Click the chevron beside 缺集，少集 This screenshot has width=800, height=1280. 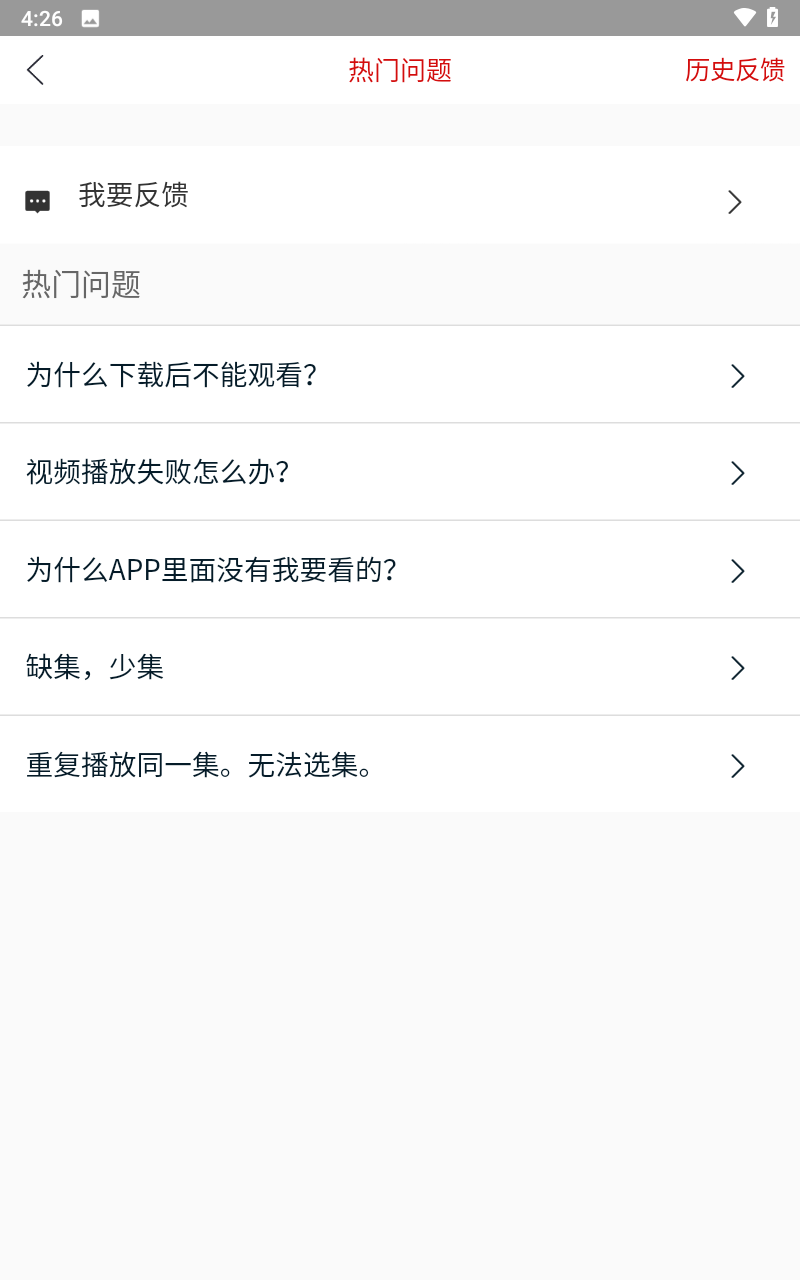[x=737, y=667]
